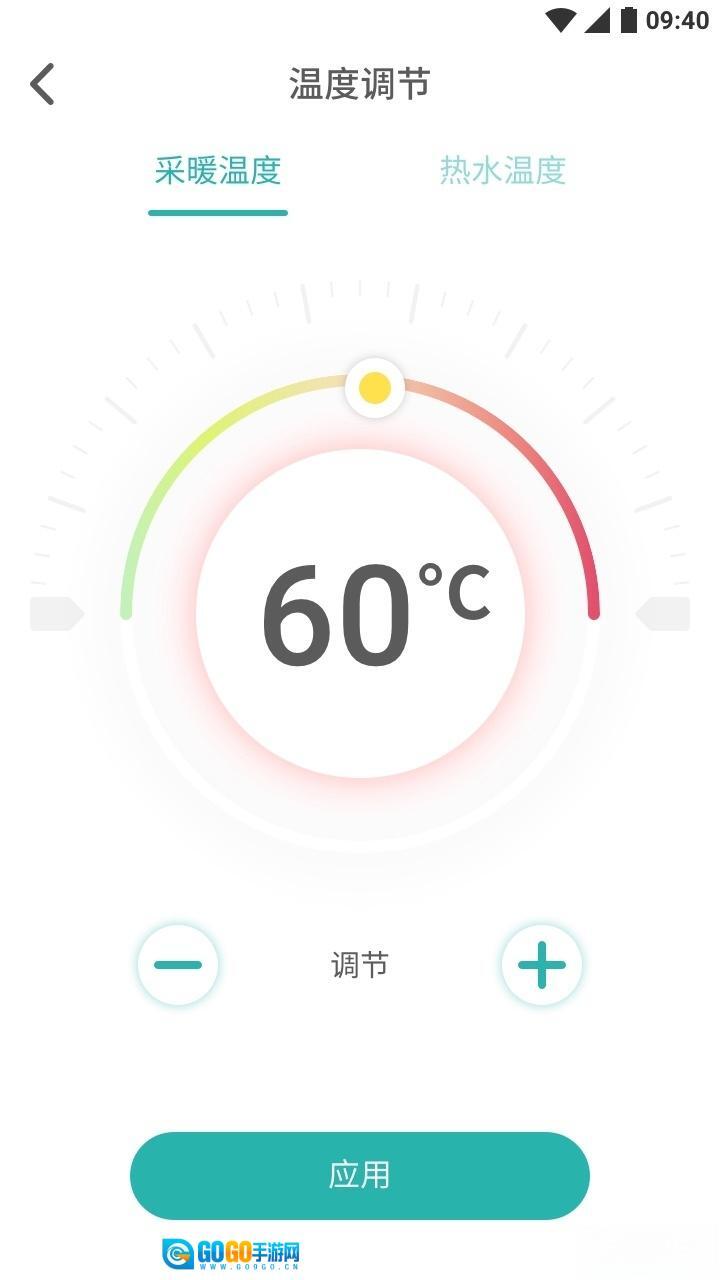Tap the 应用 button to apply settings
Viewport: 720px width, 1280px height.
tap(360, 1176)
